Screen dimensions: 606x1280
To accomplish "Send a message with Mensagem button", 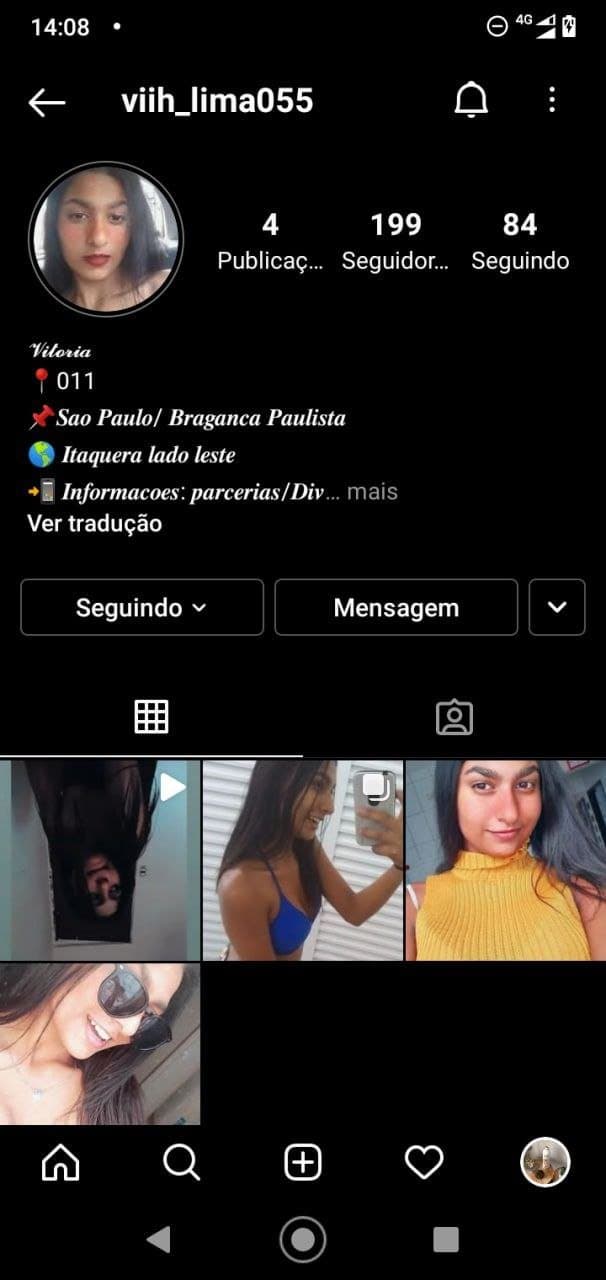I will point(396,607).
